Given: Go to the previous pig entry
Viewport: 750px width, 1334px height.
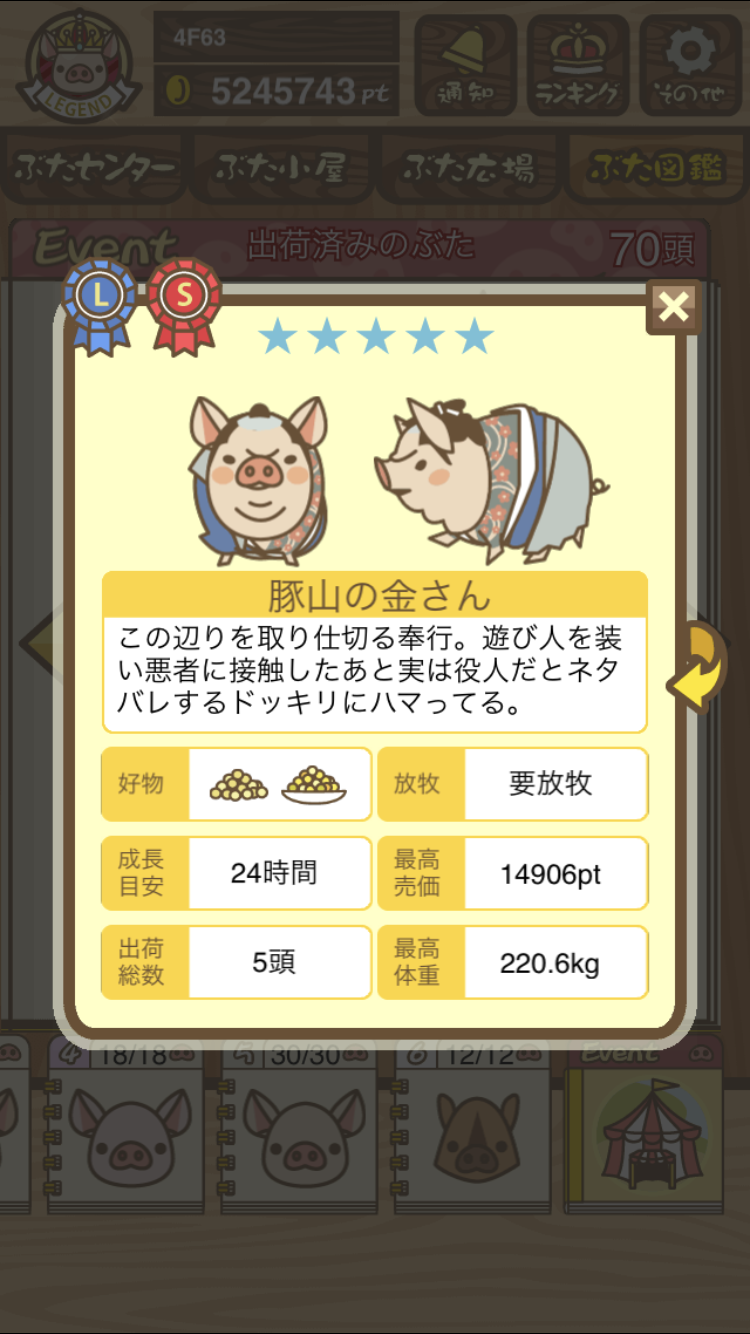Looking at the screenshot, I should point(40,640).
